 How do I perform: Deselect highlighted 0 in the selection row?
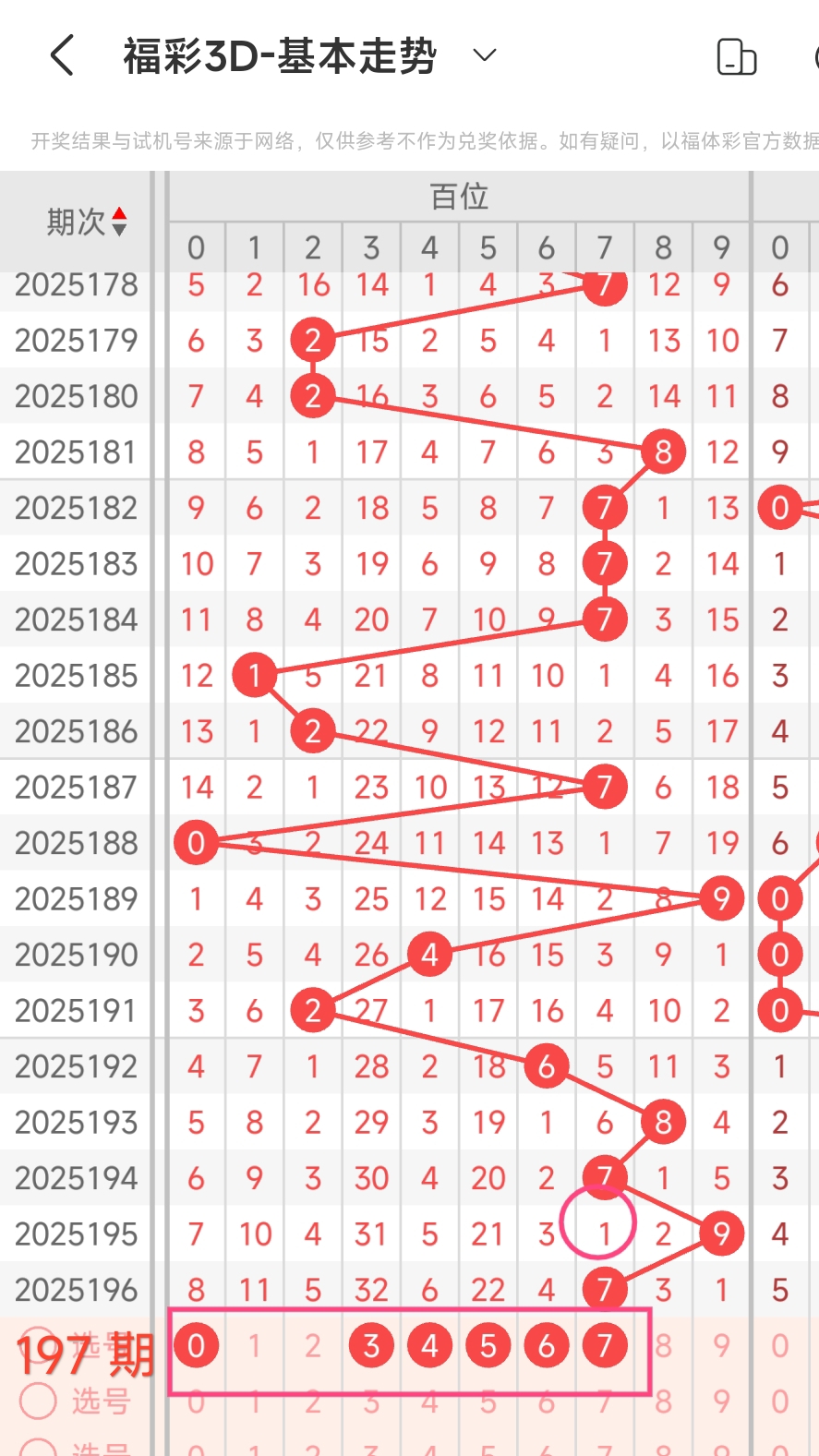(x=196, y=1346)
